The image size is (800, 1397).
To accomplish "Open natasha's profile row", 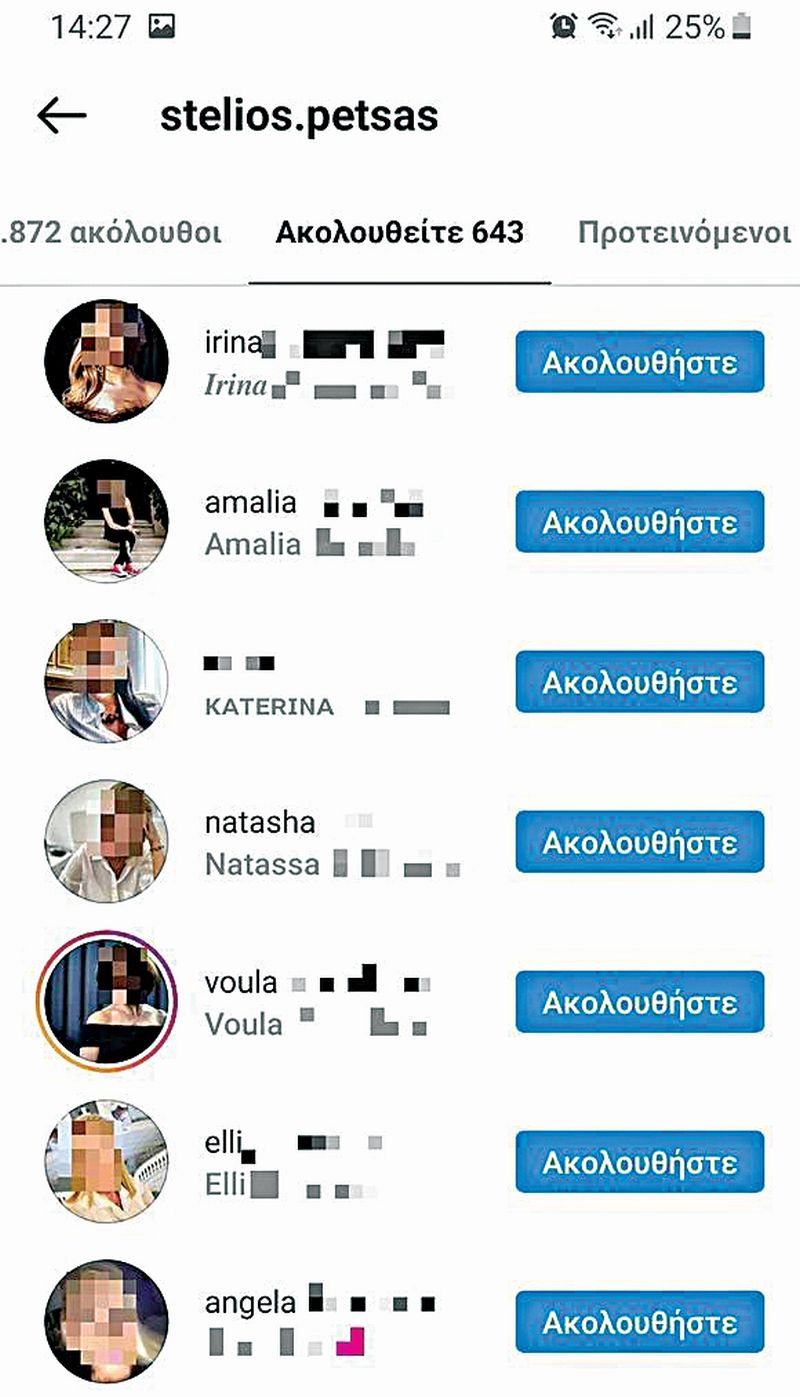I will point(260,823).
